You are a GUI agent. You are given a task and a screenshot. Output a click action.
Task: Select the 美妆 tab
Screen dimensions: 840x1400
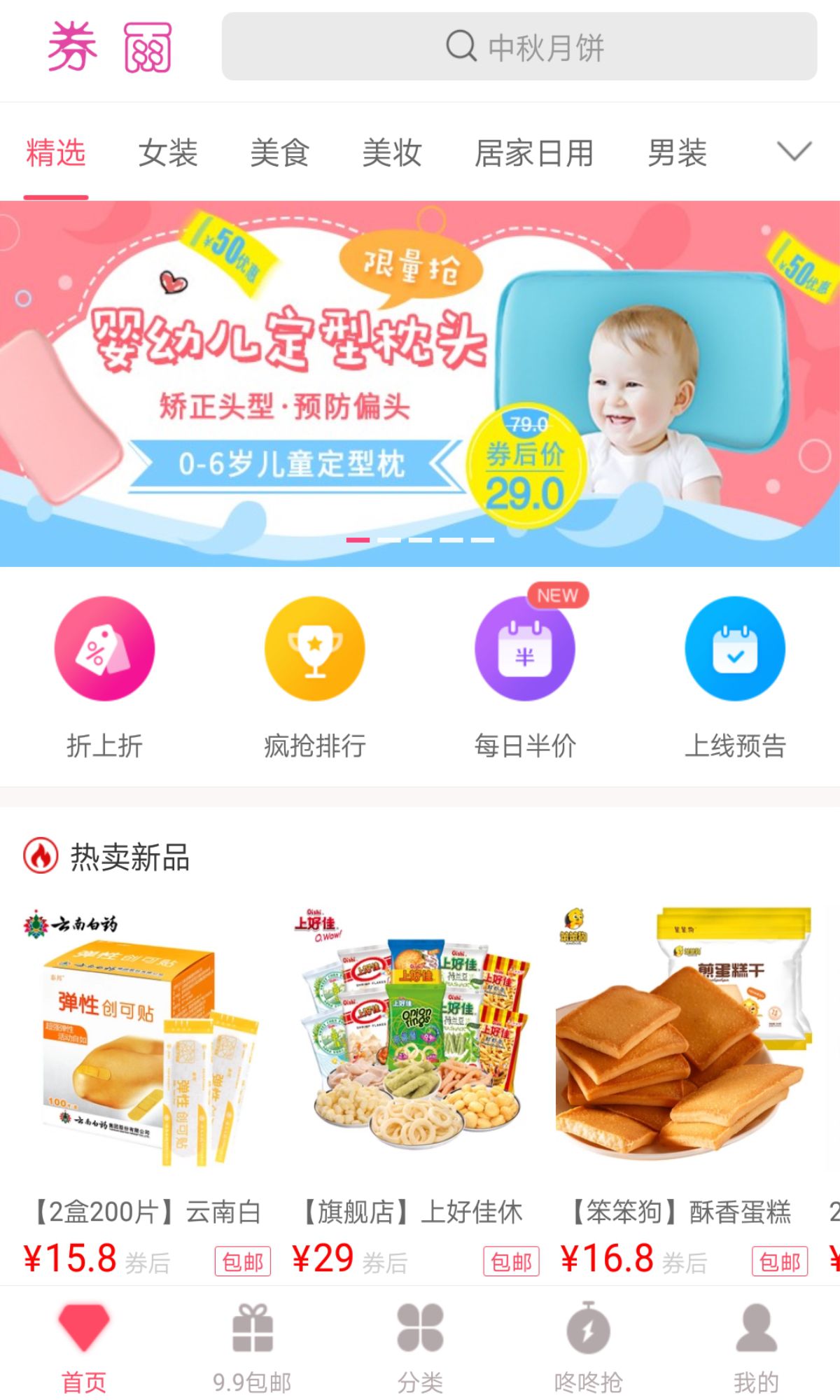tap(392, 153)
